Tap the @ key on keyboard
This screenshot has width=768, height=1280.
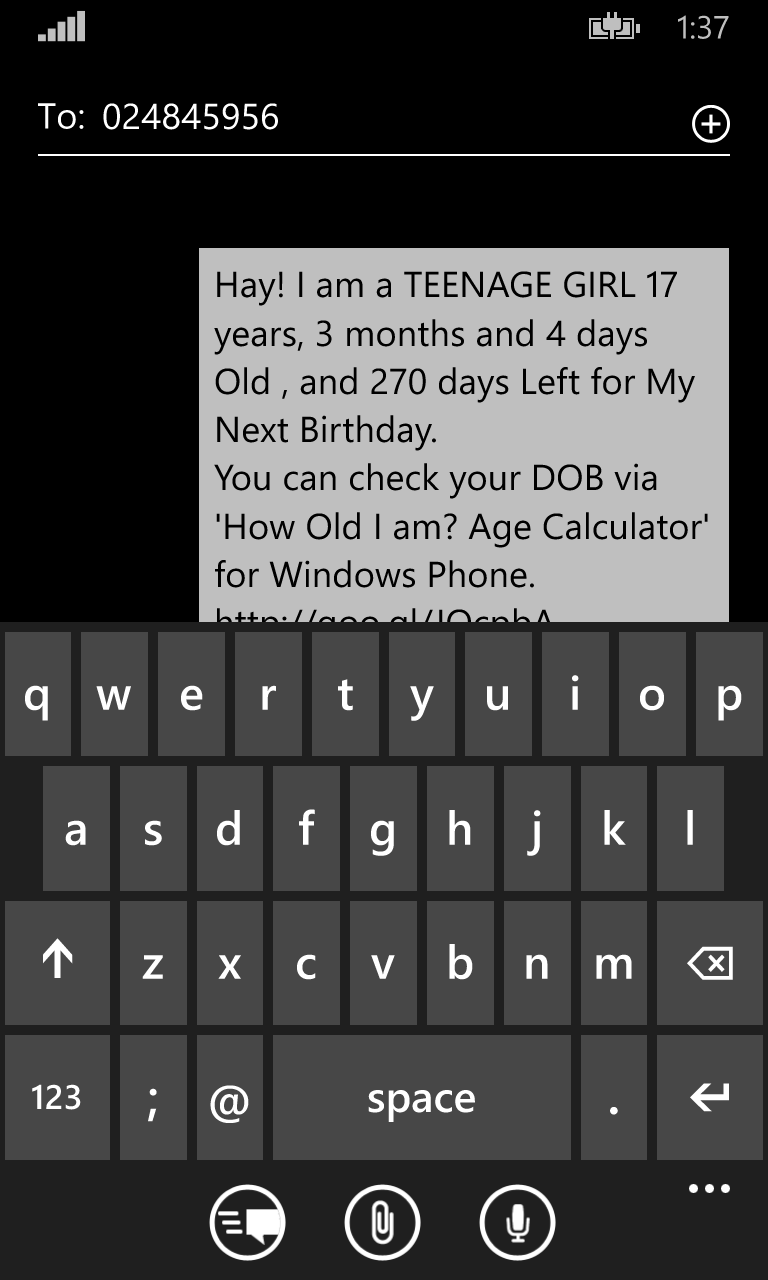[x=229, y=1098]
